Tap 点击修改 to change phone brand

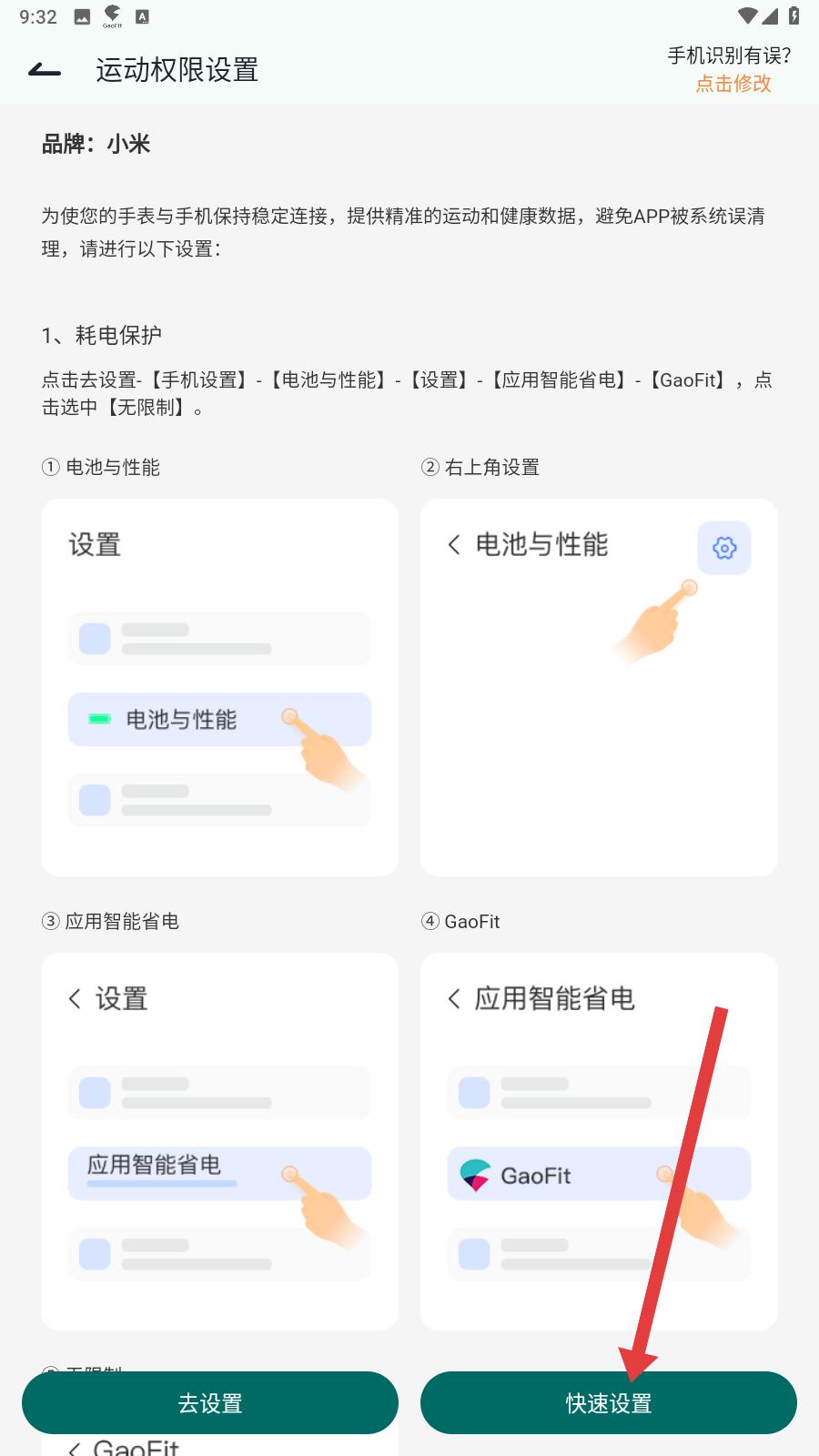tap(733, 84)
